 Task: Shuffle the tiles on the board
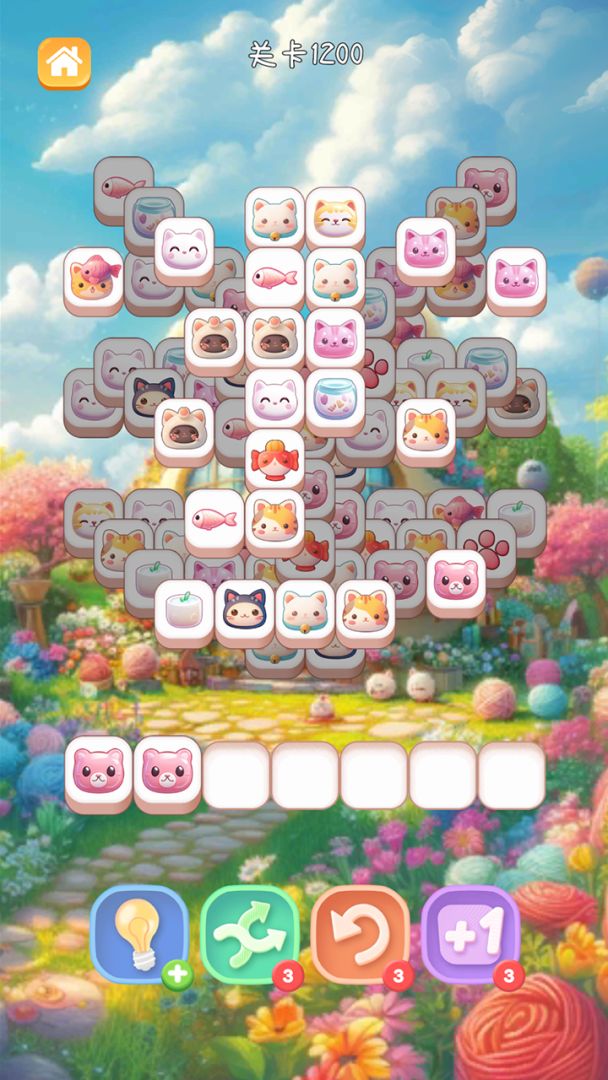pyautogui.click(x=250, y=934)
